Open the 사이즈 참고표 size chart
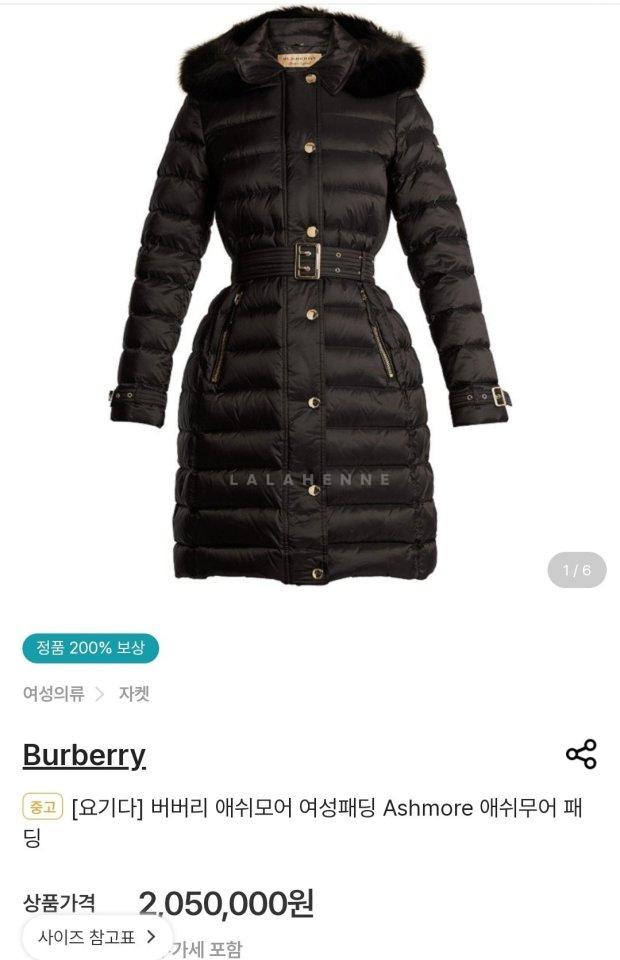 [97, 937]
